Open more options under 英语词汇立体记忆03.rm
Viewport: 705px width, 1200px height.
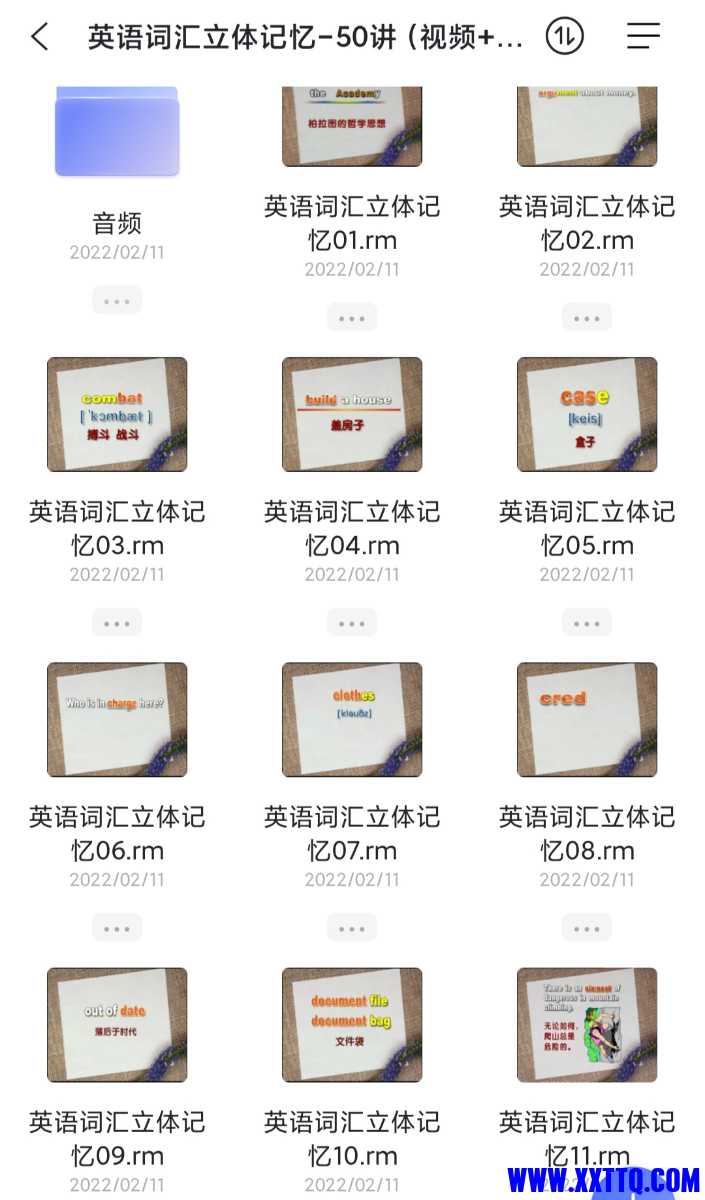[x=117, y=622]
